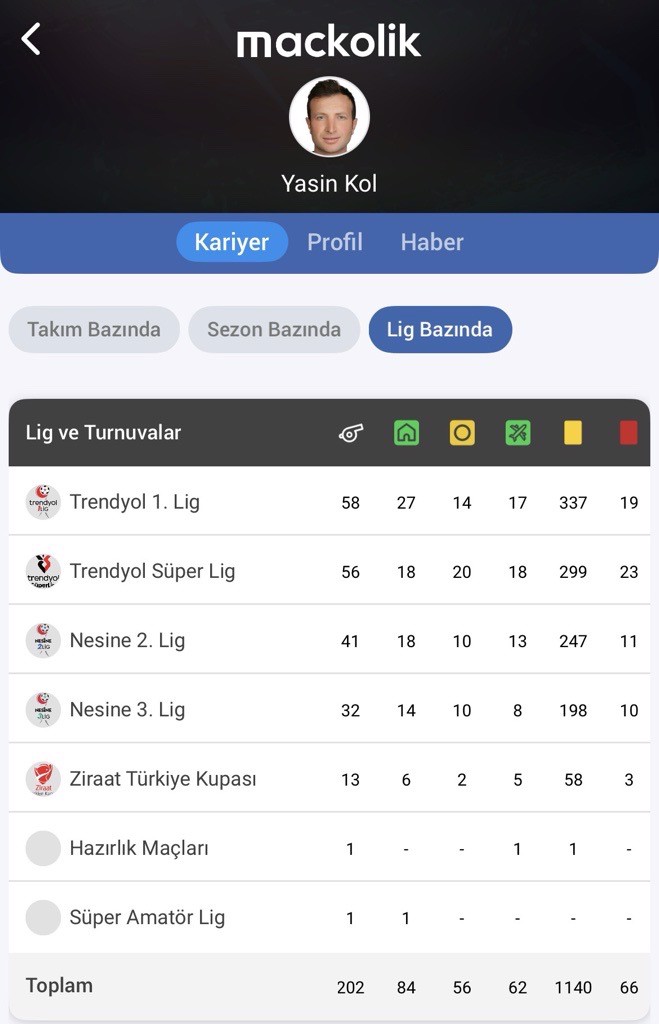Show stats by Takım Bazında

pyautogui.click(x=94, y=329)
